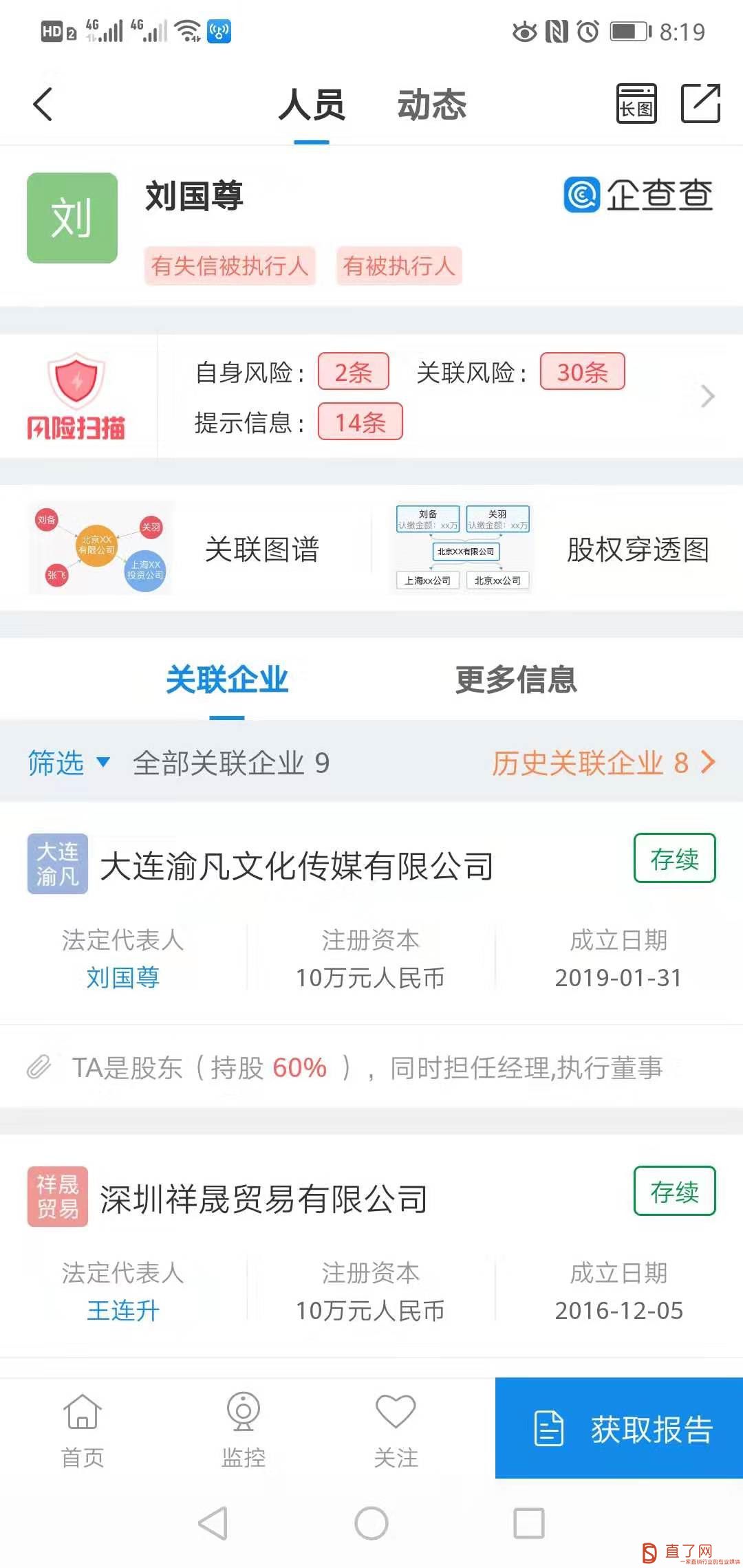Open 深圳祥晟贸易有限公司 company card
This screenshot has width=743, height=1568.
263,1199
